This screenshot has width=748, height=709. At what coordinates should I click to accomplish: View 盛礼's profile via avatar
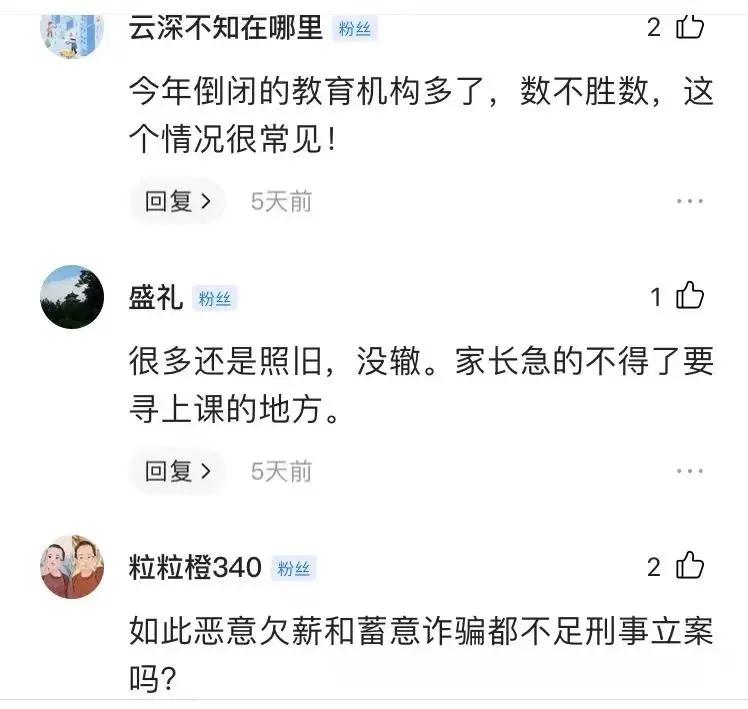click(72, 297)
